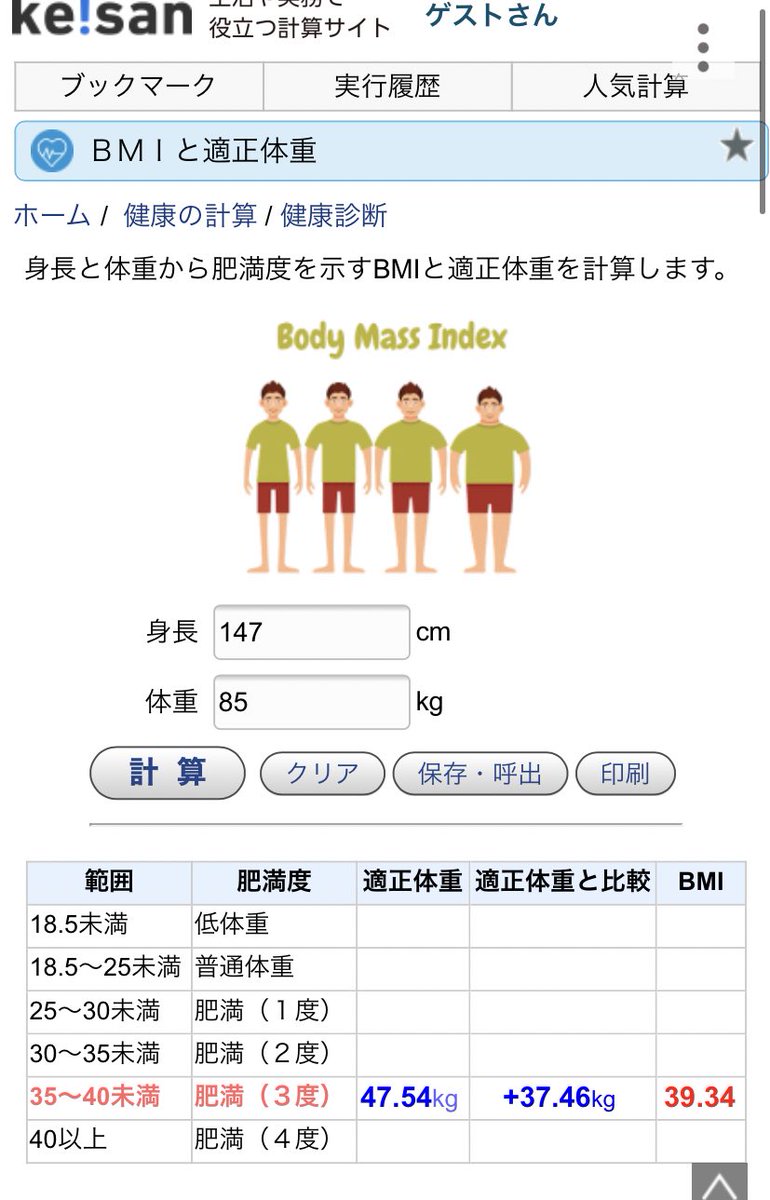Go to the ホーム breadcrumb link
Viewport: 770px width, 1200px height.
click(x=51, y=215)
